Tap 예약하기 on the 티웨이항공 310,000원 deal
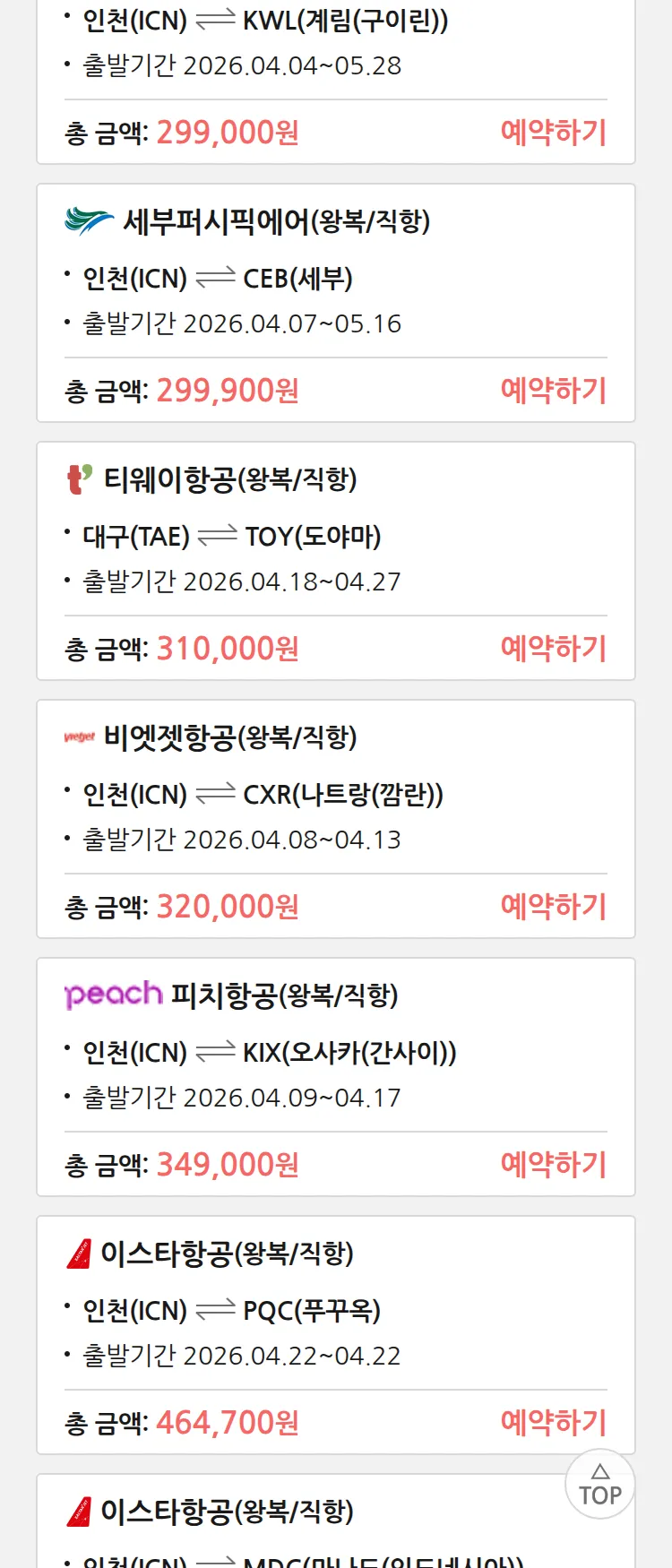672x1568 pixels. pos(553,649)
